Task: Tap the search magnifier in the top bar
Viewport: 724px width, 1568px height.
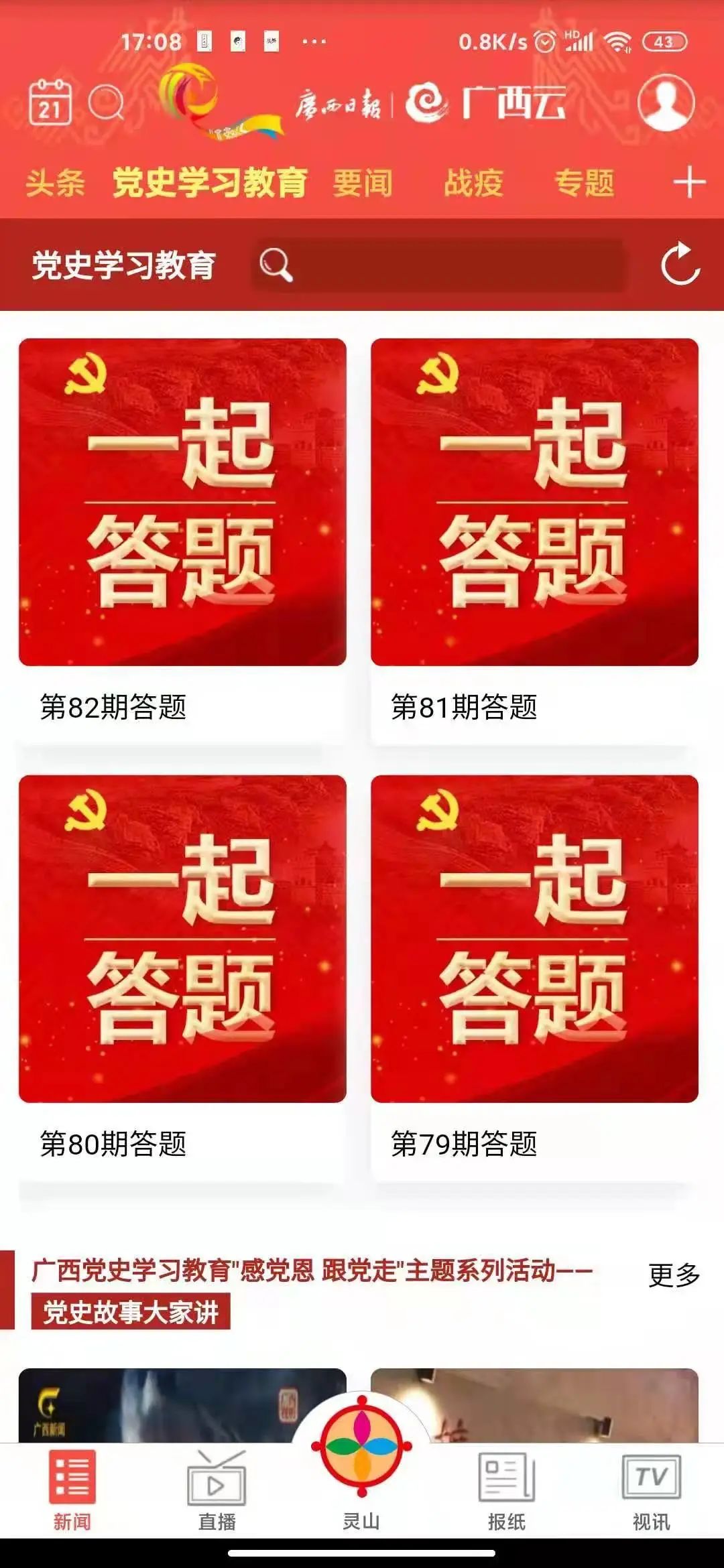Action: pyautogui.click(x=106, y=103)
